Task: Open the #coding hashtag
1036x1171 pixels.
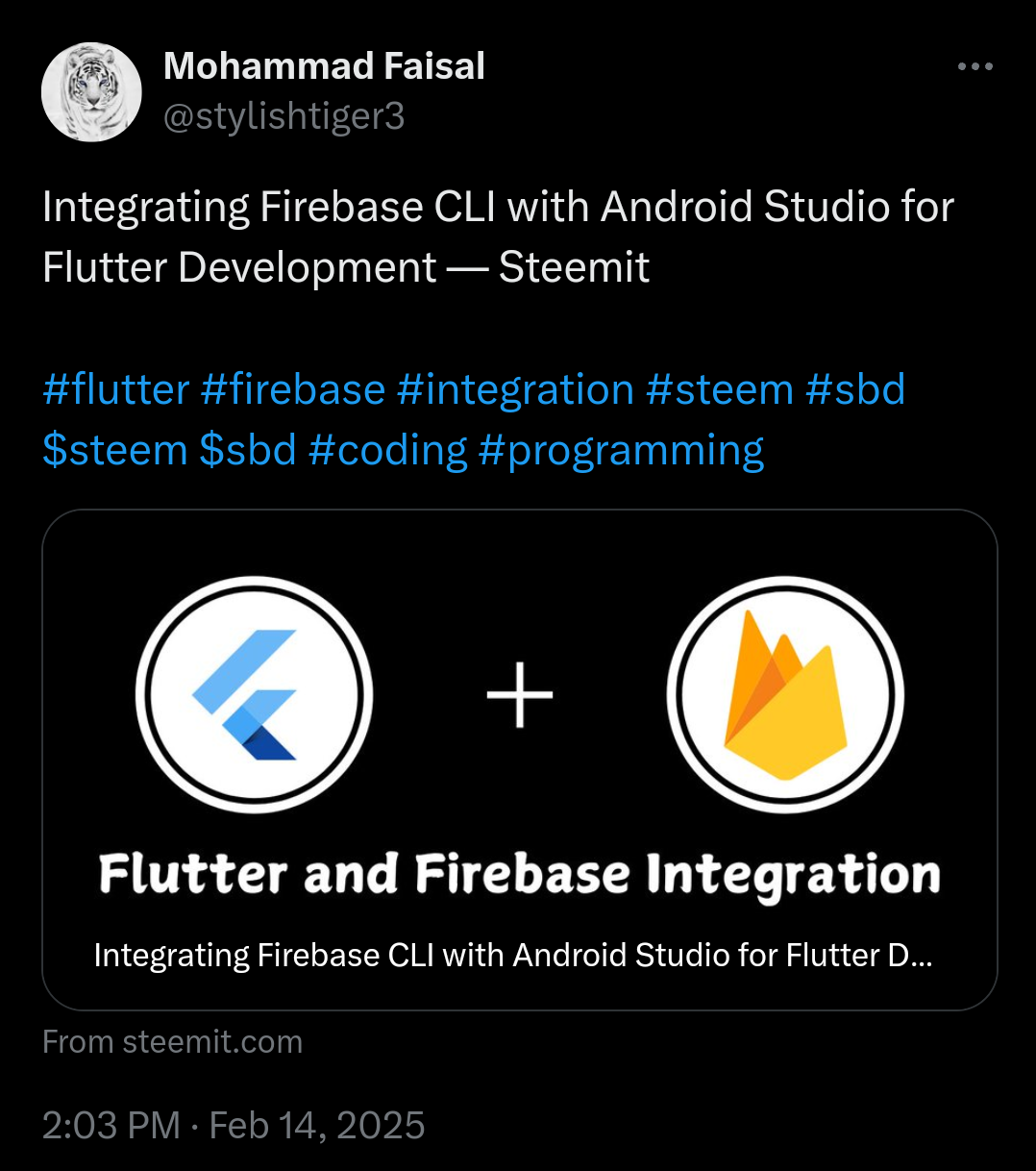Action: coord(387,450)
